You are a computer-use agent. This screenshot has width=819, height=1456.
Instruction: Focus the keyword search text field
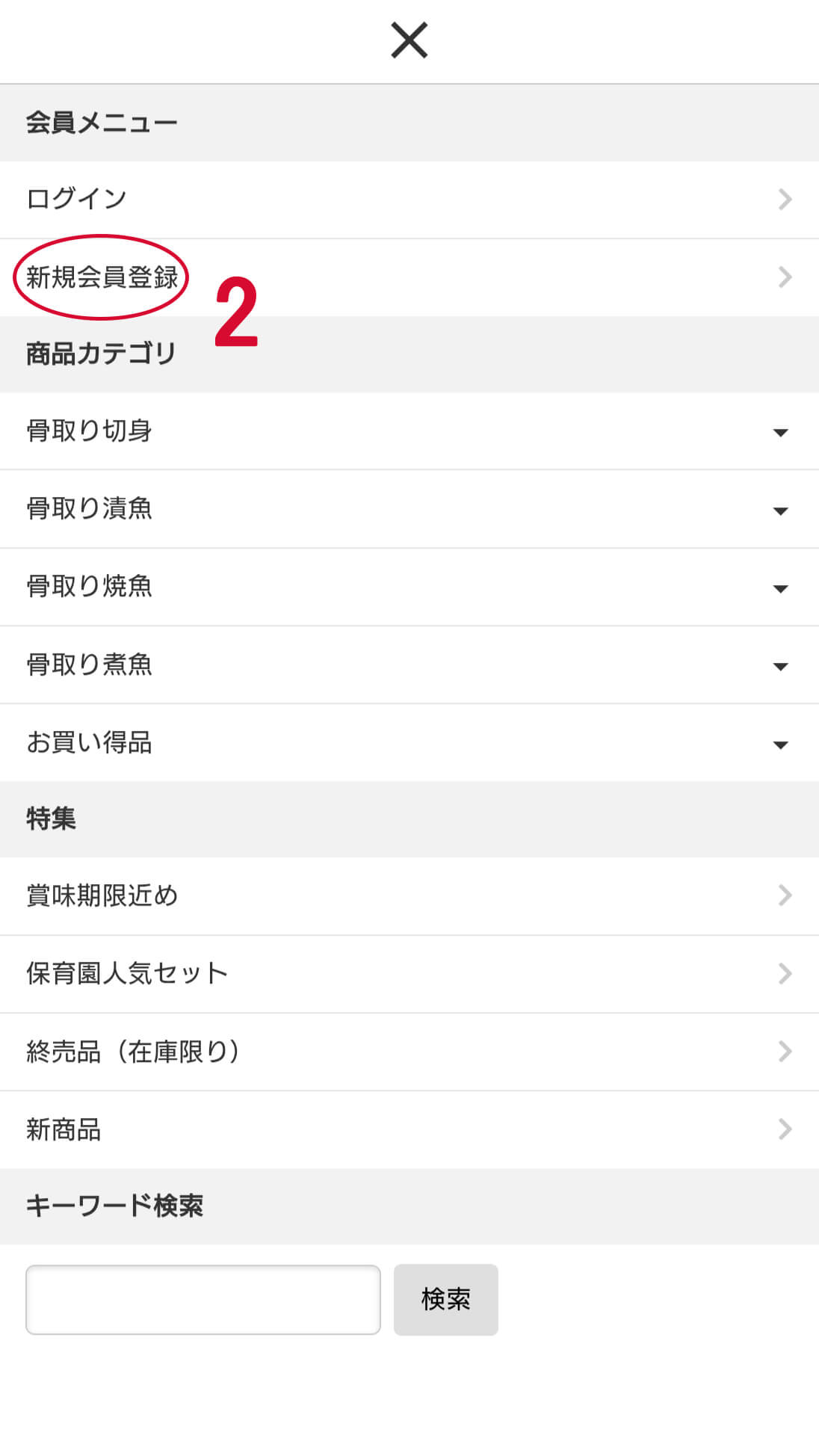203,1300
